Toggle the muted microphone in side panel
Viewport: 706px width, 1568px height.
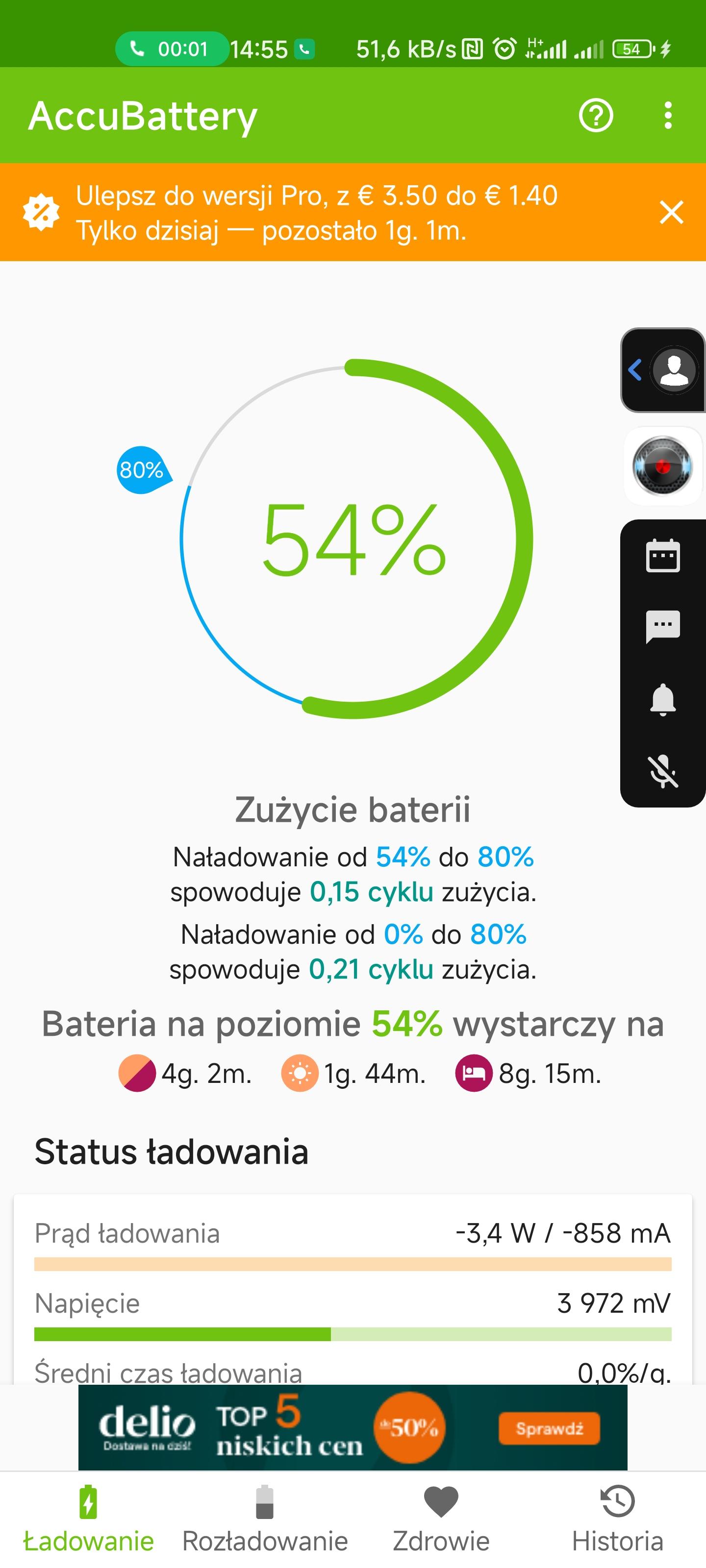(663, 771)
